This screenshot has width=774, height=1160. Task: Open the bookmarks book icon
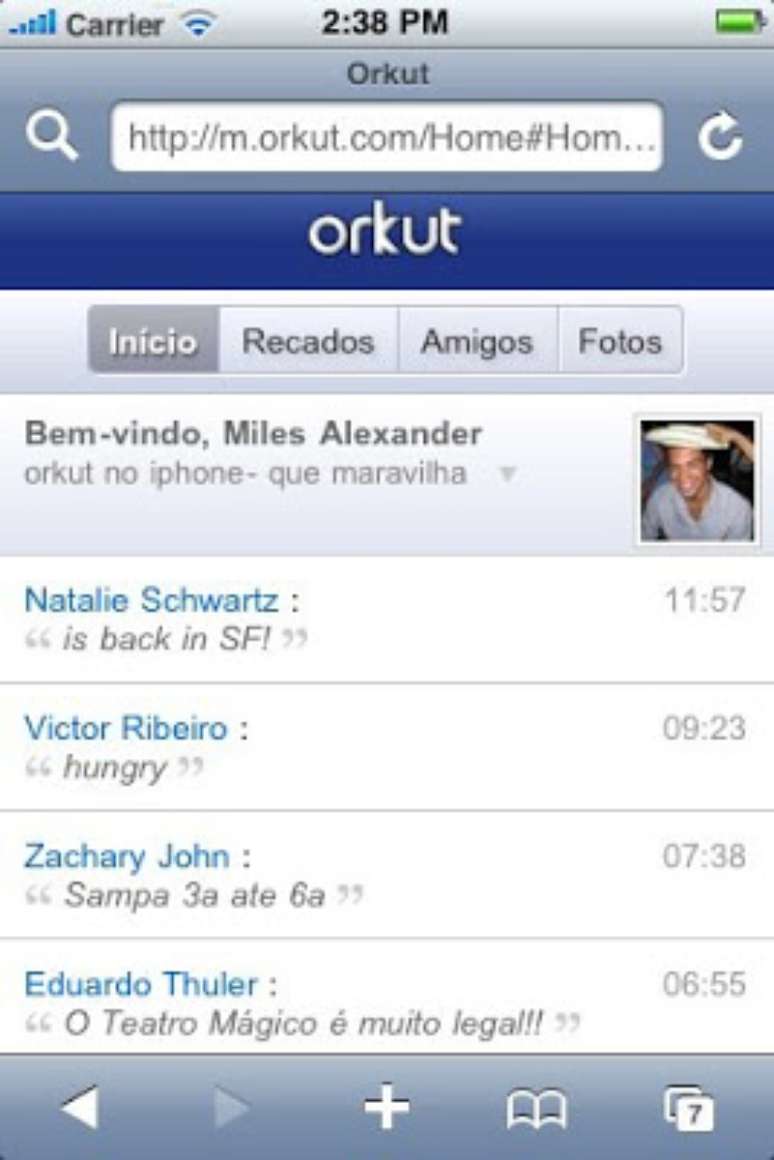pyautogui.click(x=537, y=1108)
